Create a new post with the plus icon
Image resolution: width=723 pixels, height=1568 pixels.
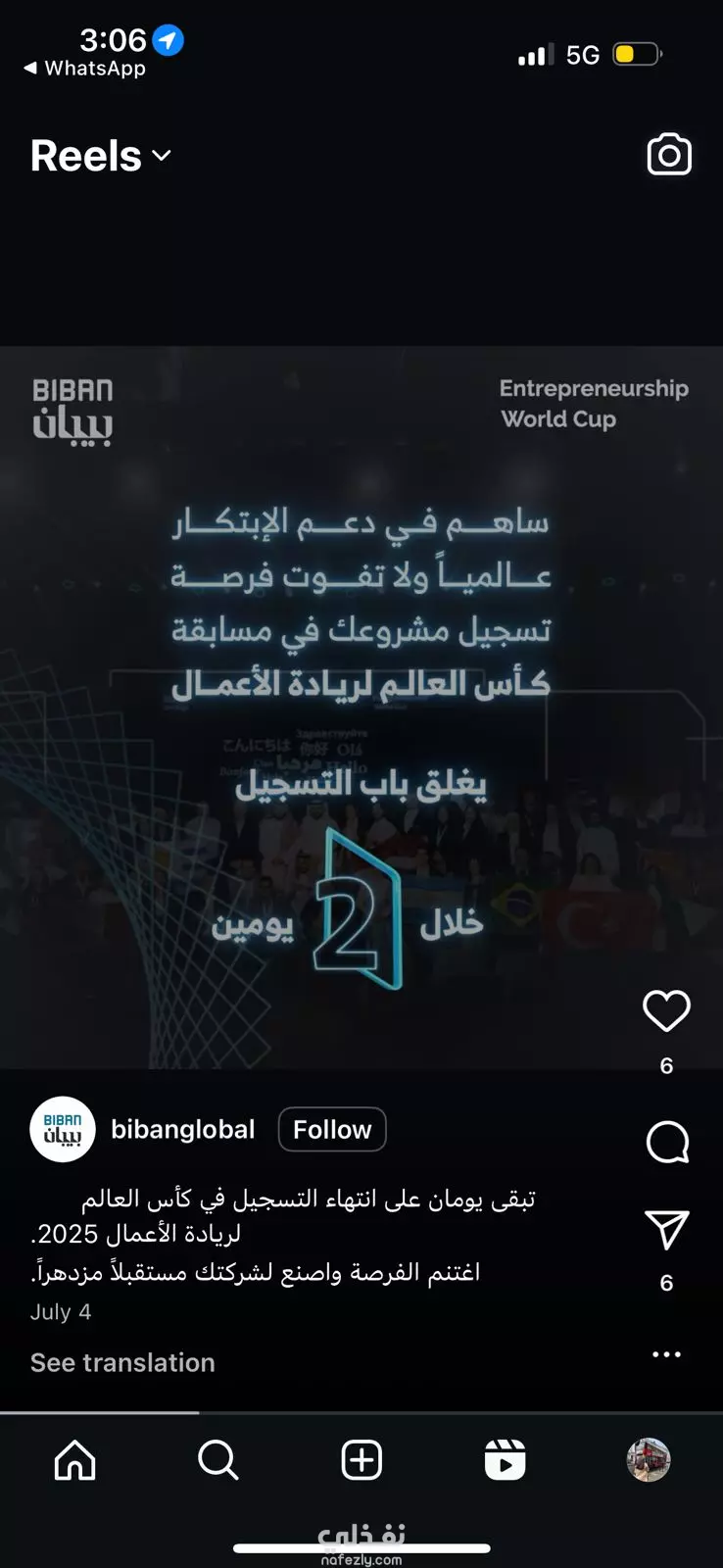click(361, 1460)
